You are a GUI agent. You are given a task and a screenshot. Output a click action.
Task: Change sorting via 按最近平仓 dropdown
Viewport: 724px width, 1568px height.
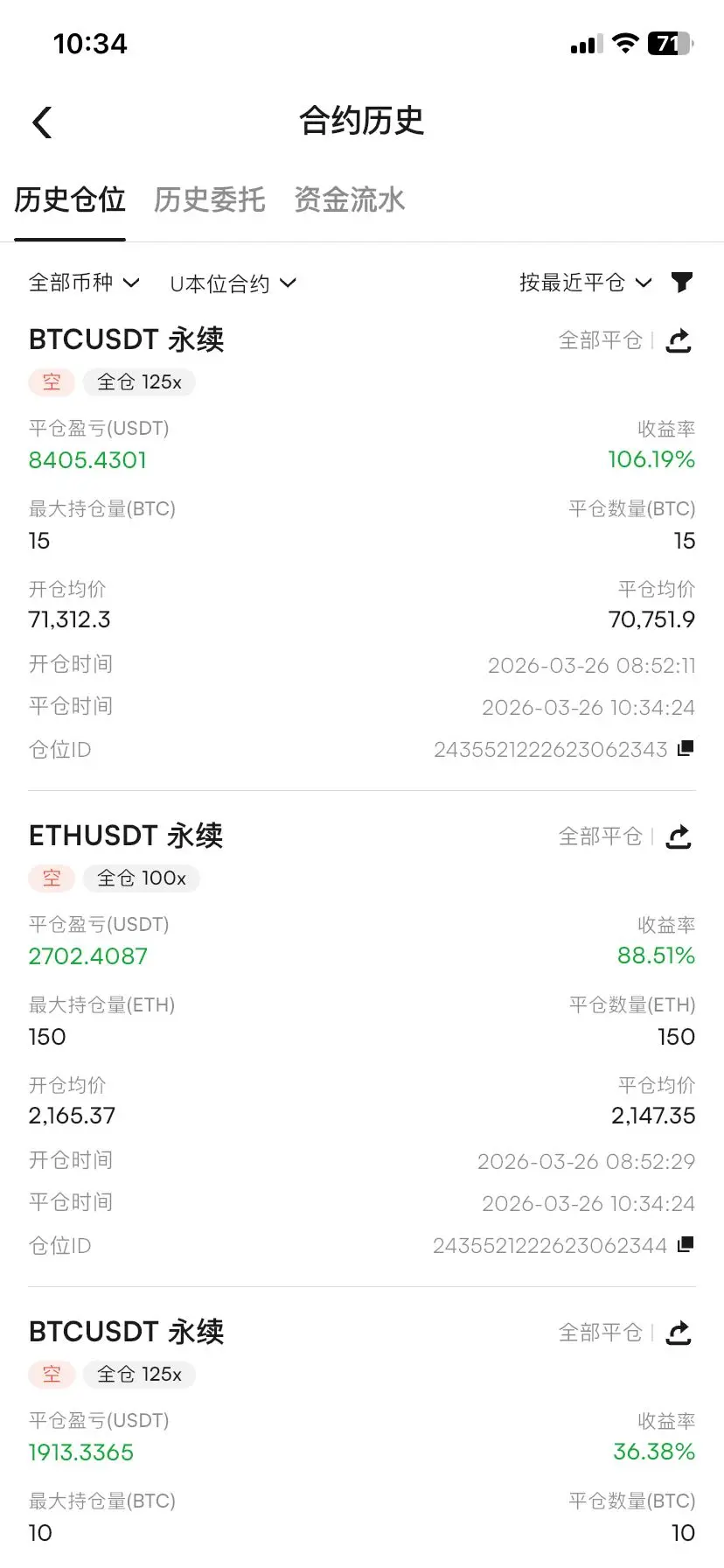coord(585,283)
